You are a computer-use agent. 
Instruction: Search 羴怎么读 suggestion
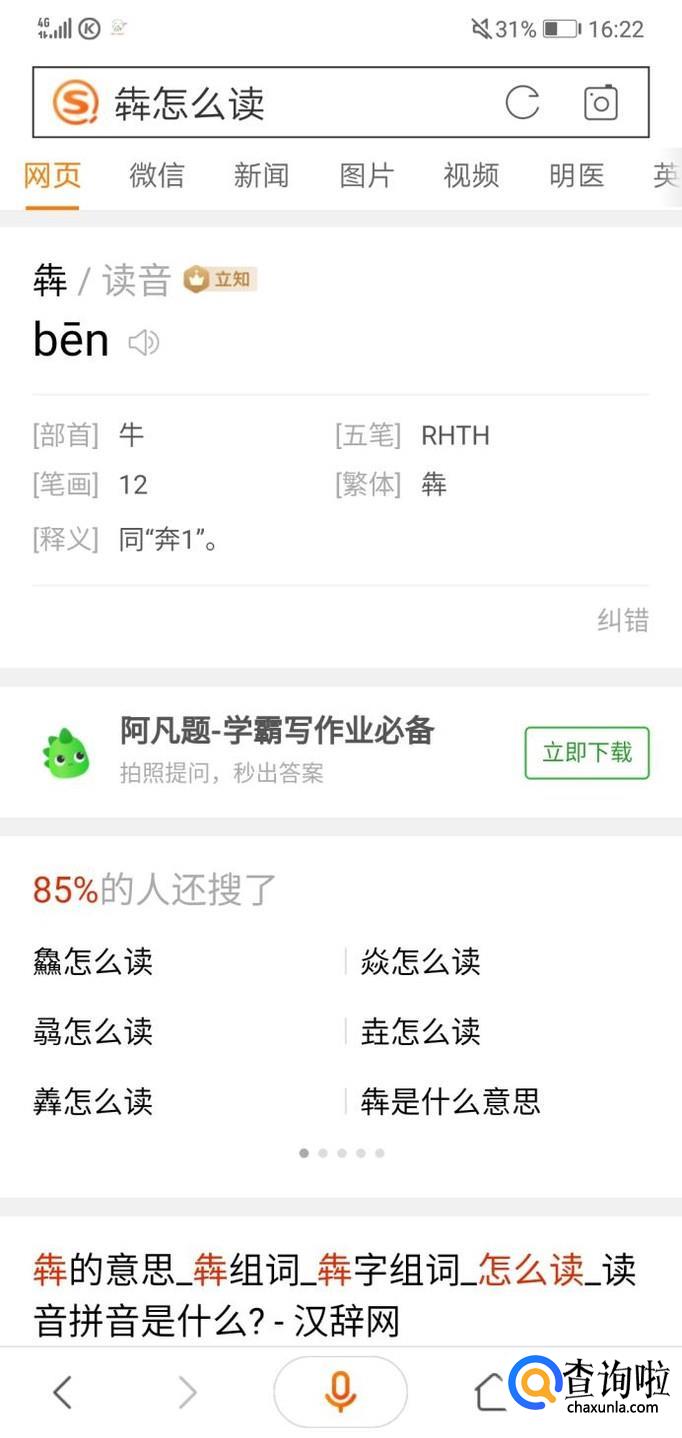(93, 1102)
